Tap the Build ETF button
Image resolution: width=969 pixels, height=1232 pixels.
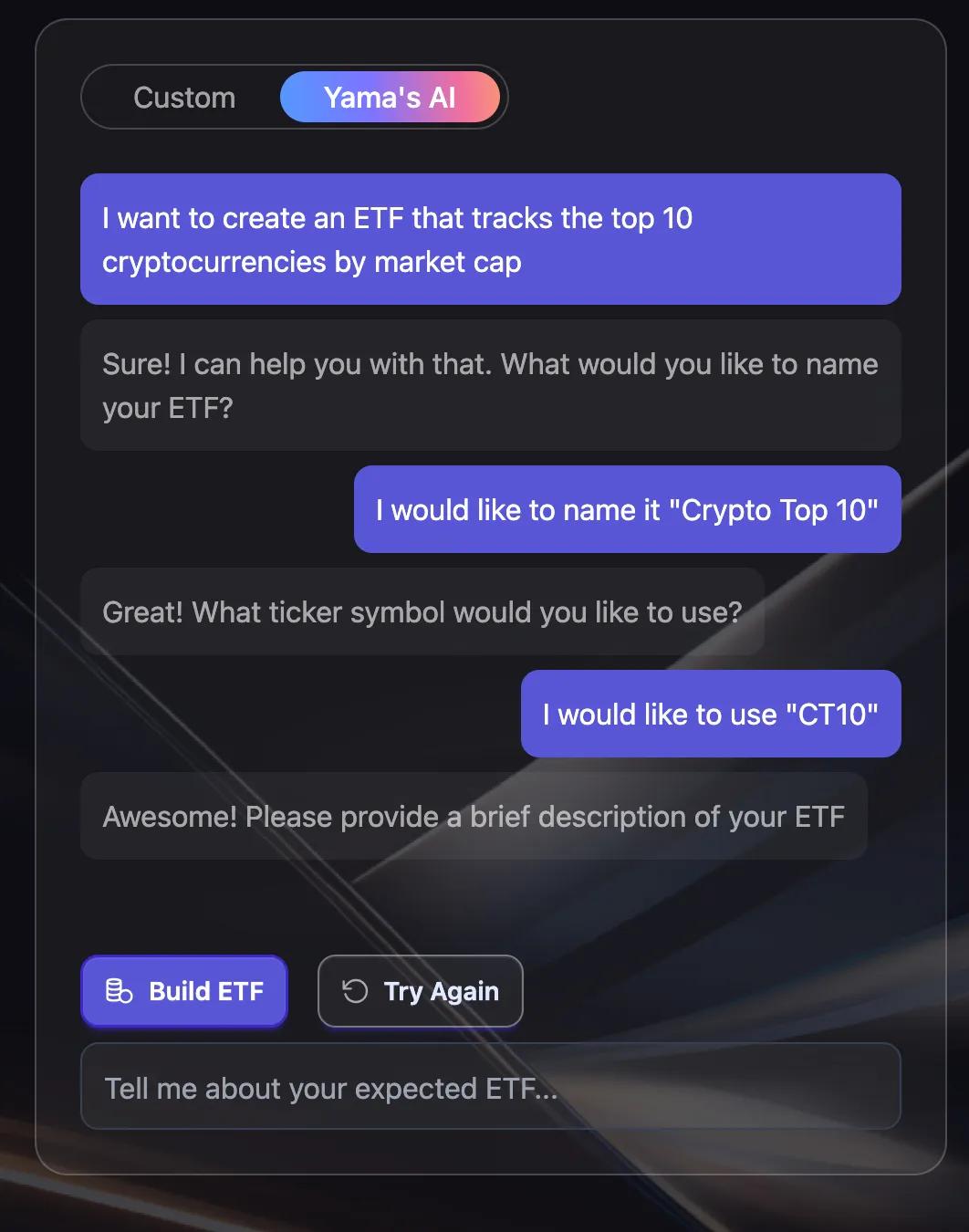pyautogui.click(x=184, y=991)
